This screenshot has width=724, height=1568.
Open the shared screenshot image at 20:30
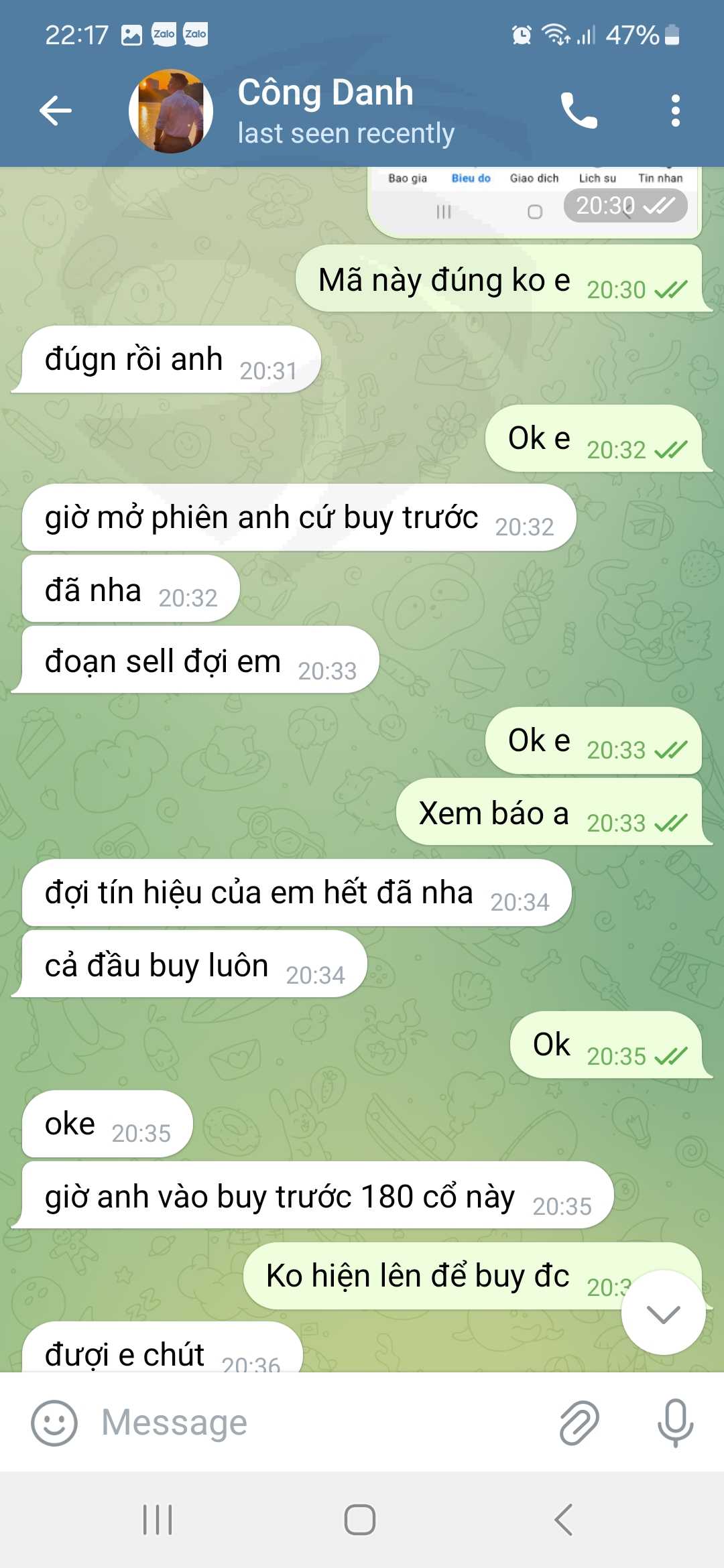click(x=534, y=202)
